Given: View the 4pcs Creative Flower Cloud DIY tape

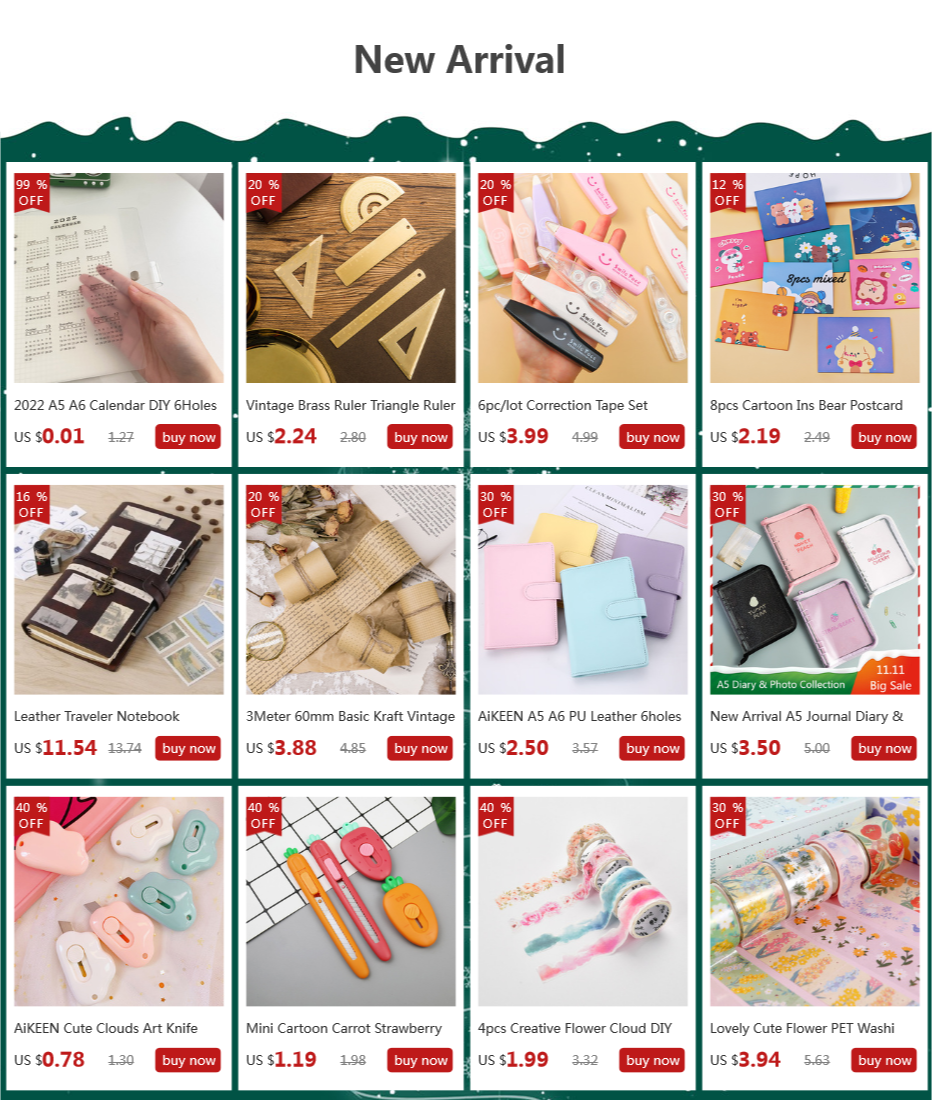Looking at the screenshot, I should coord(583,901).
